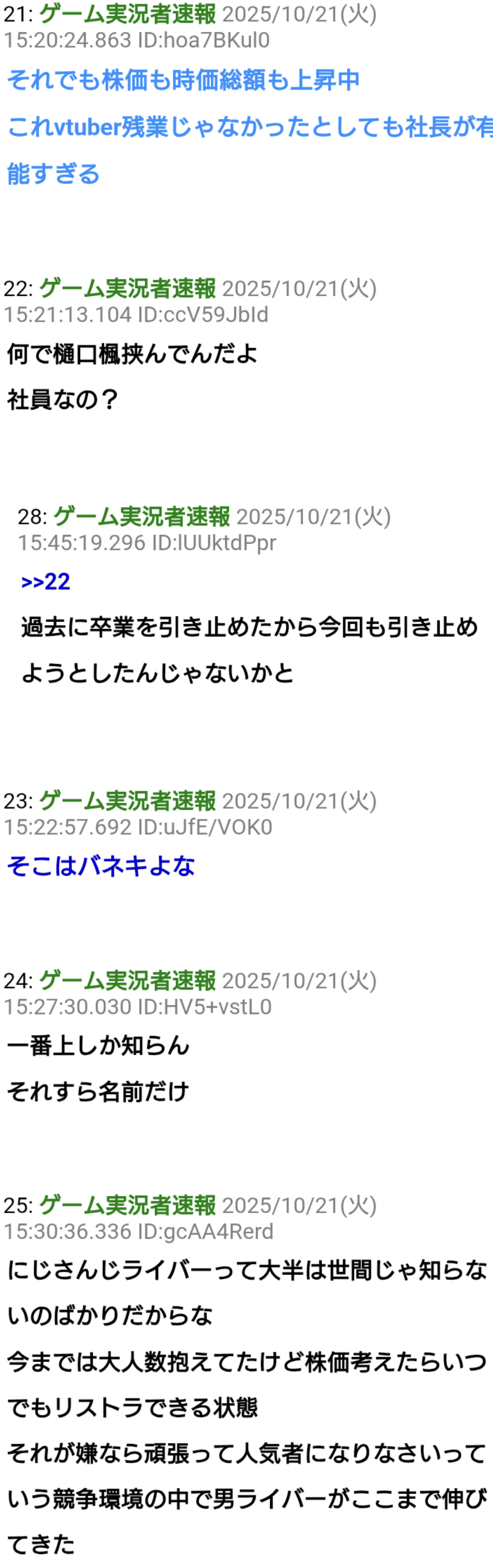Screen dimensions: 493x1568
Task: Open the >>22 reply anchor link
Action: pos(46,581)
